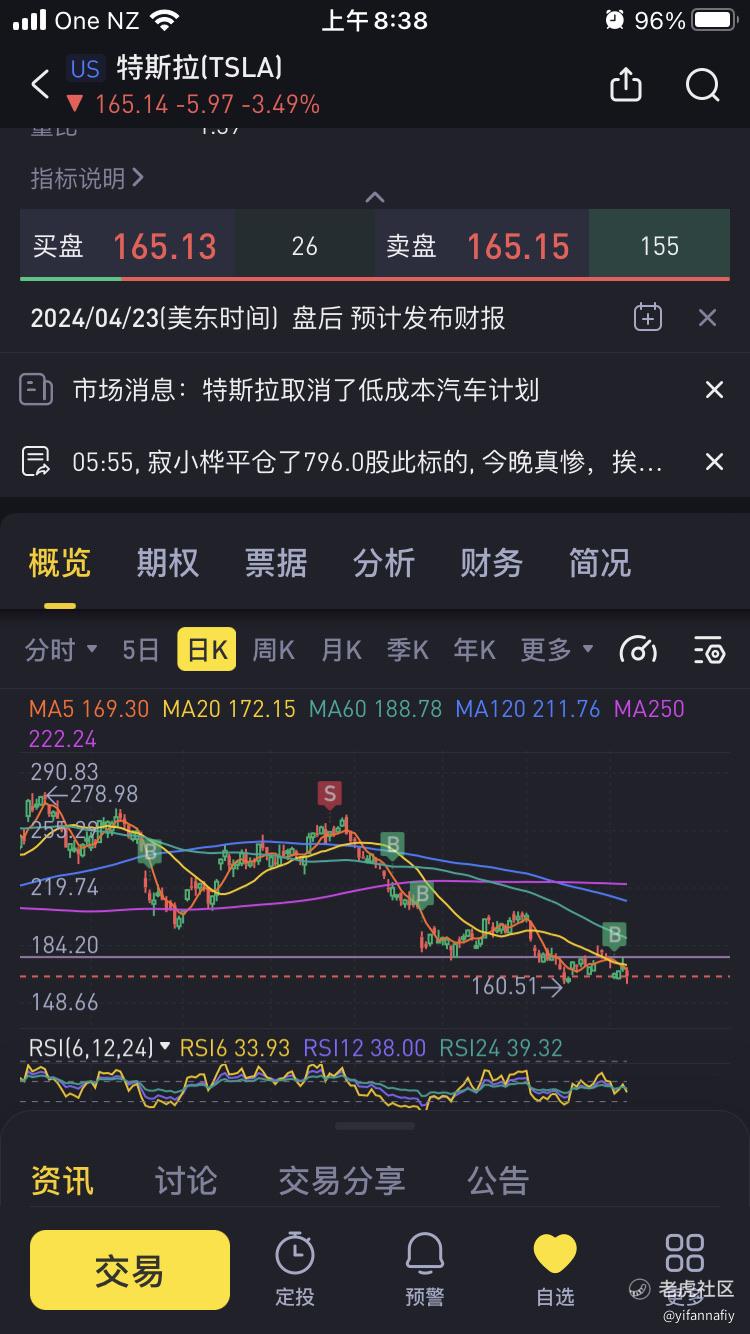The width and height of the screenshot is (750, 1334).
Task: Toggle 自选 watchlist heart
Action: point(555,1270)
